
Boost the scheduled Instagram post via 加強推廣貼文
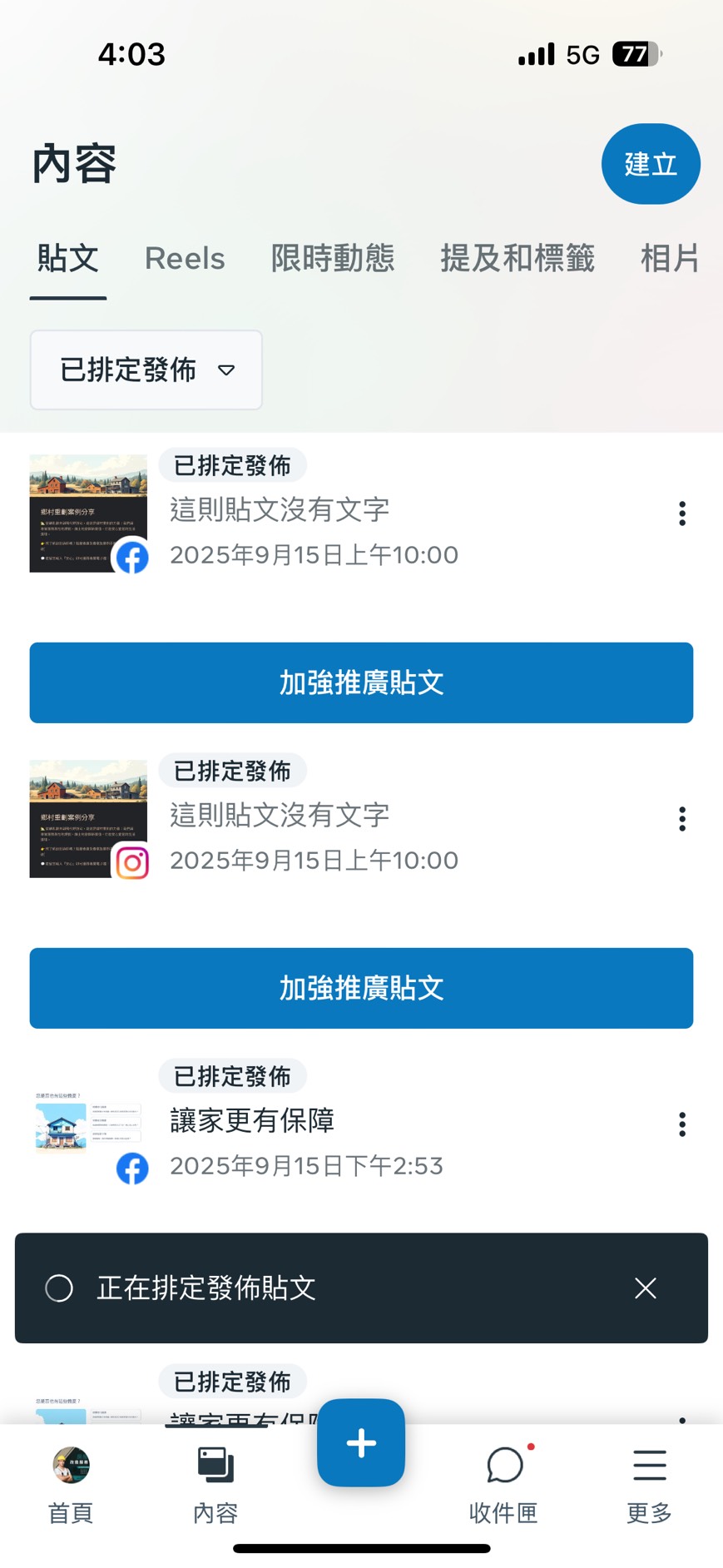click(361, 988)
